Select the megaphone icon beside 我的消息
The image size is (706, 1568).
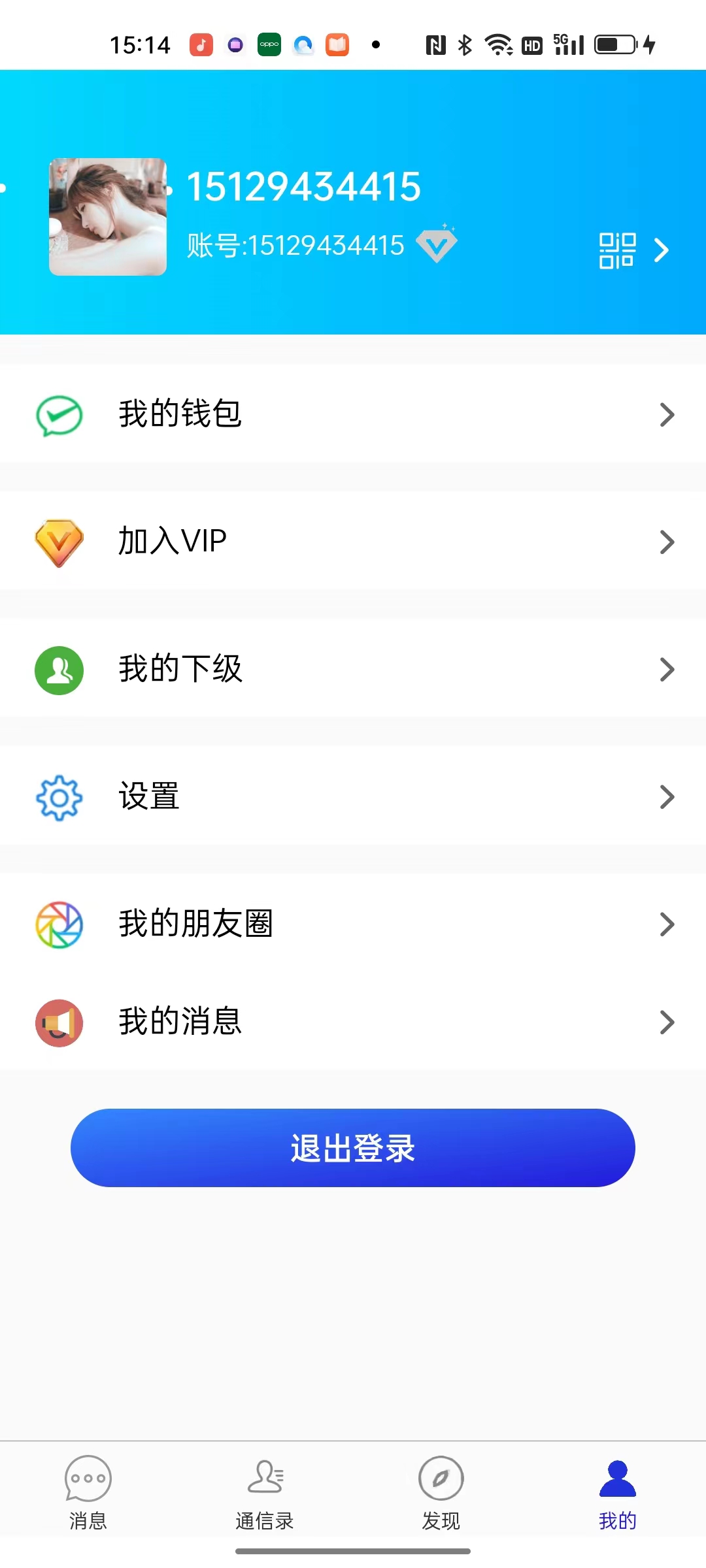pos(58,1022)
